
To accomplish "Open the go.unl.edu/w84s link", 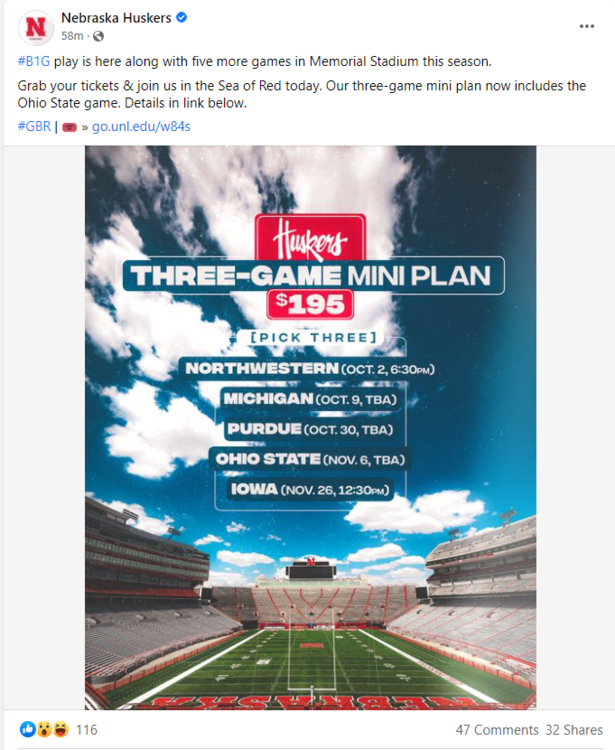I will pos(141,127).
